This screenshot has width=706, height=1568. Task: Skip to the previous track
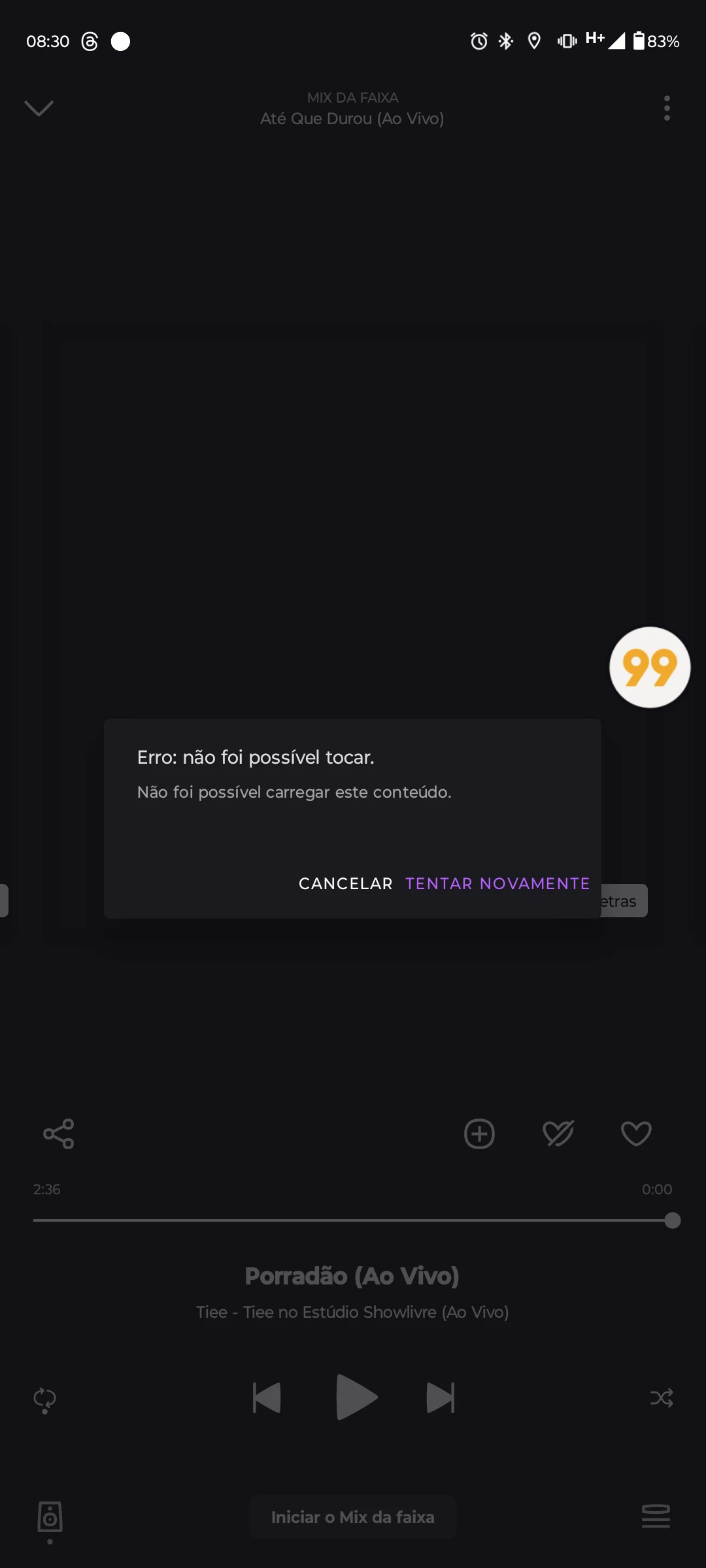coord(267,1397)
